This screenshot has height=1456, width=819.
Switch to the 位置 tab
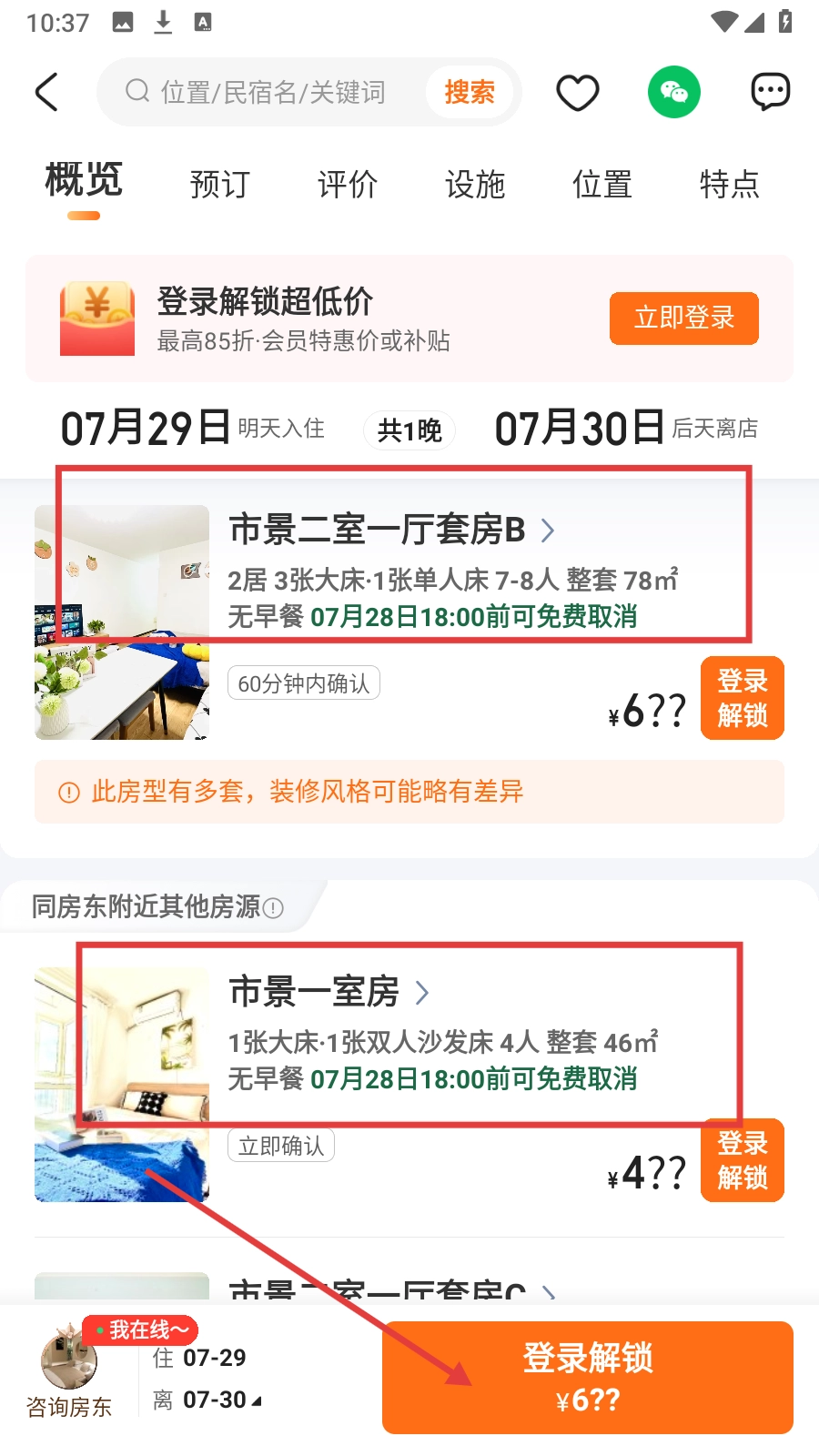(x=602, y=185)
